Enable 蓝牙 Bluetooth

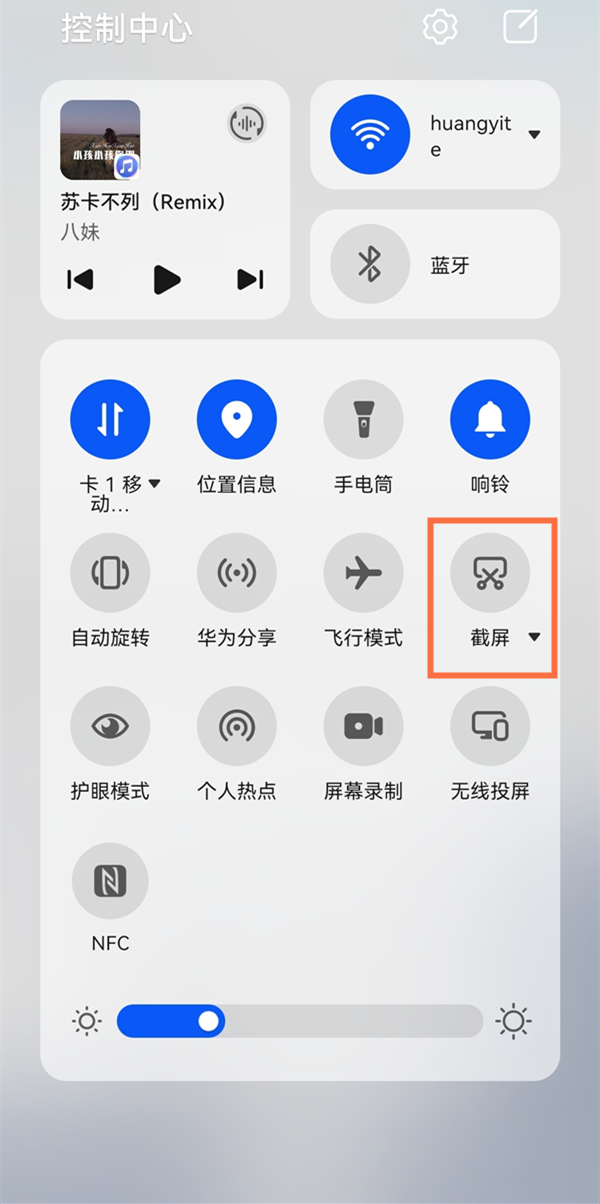click(370, 264)
